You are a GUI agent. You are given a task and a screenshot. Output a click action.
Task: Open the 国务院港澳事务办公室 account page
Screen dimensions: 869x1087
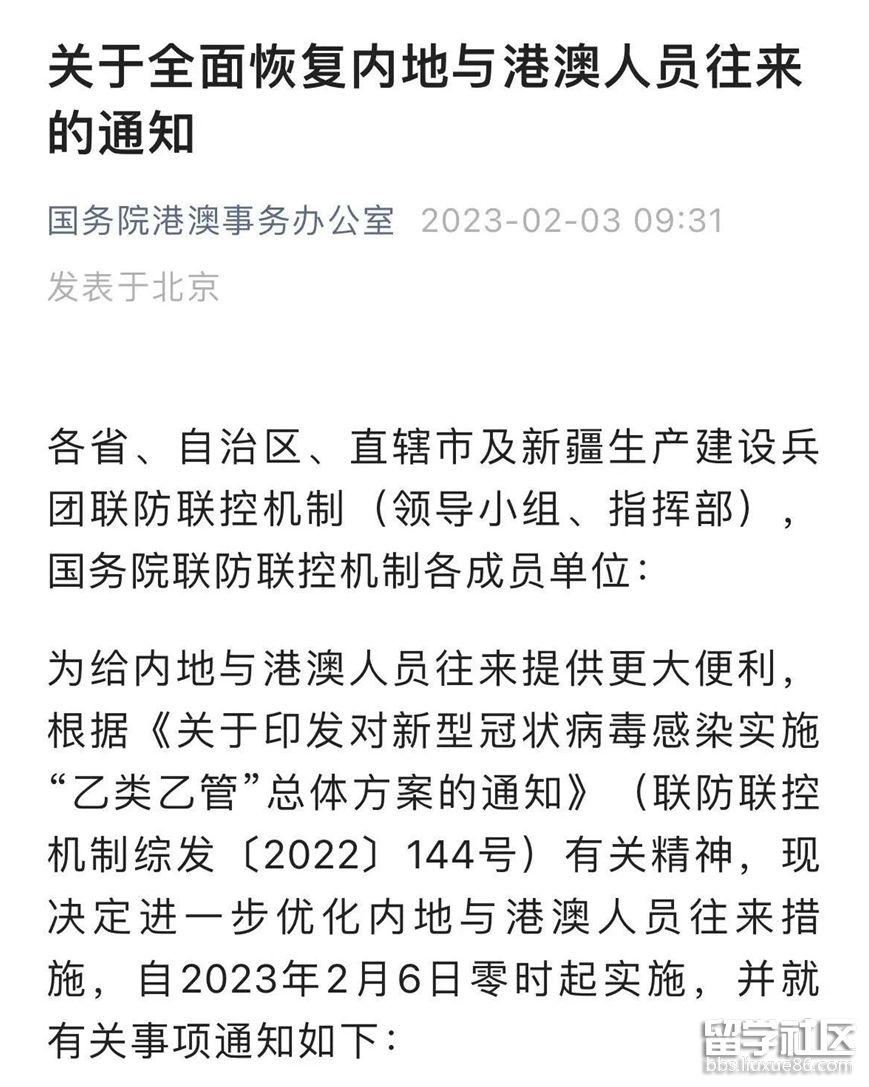pyautogui.click(x=221, y=221)
